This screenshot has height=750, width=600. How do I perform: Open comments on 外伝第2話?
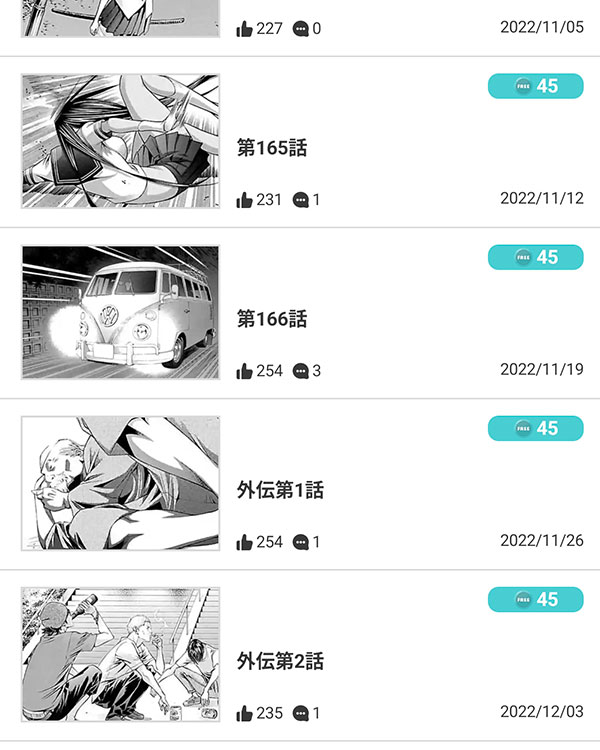(300, 713)
